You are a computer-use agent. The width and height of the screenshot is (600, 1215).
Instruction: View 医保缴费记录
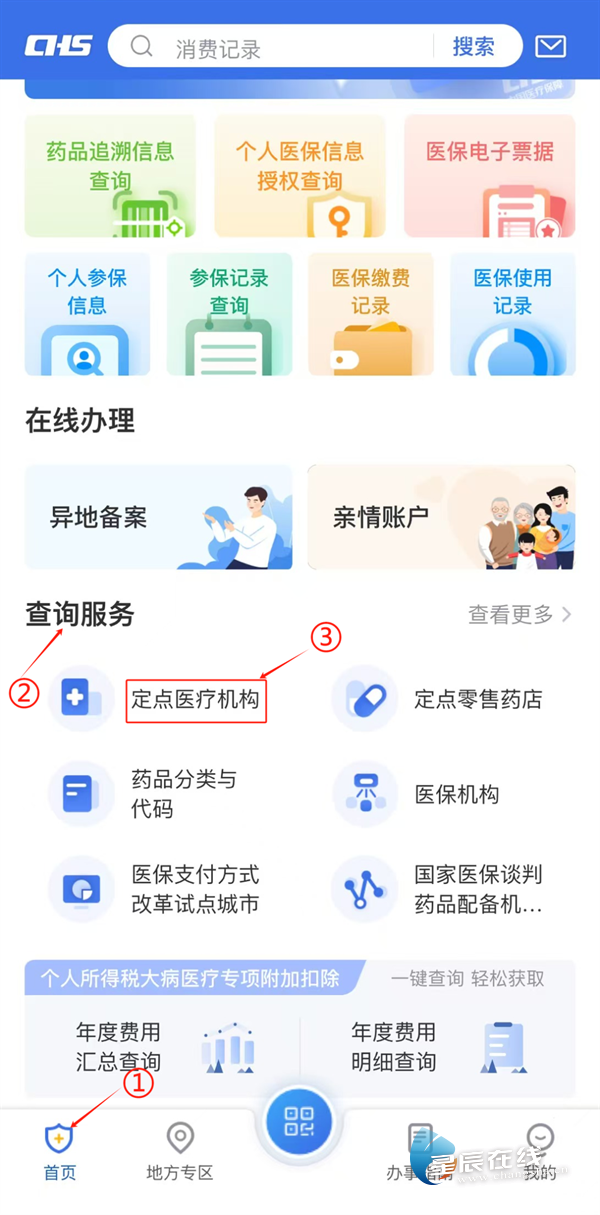pos(371,314)
